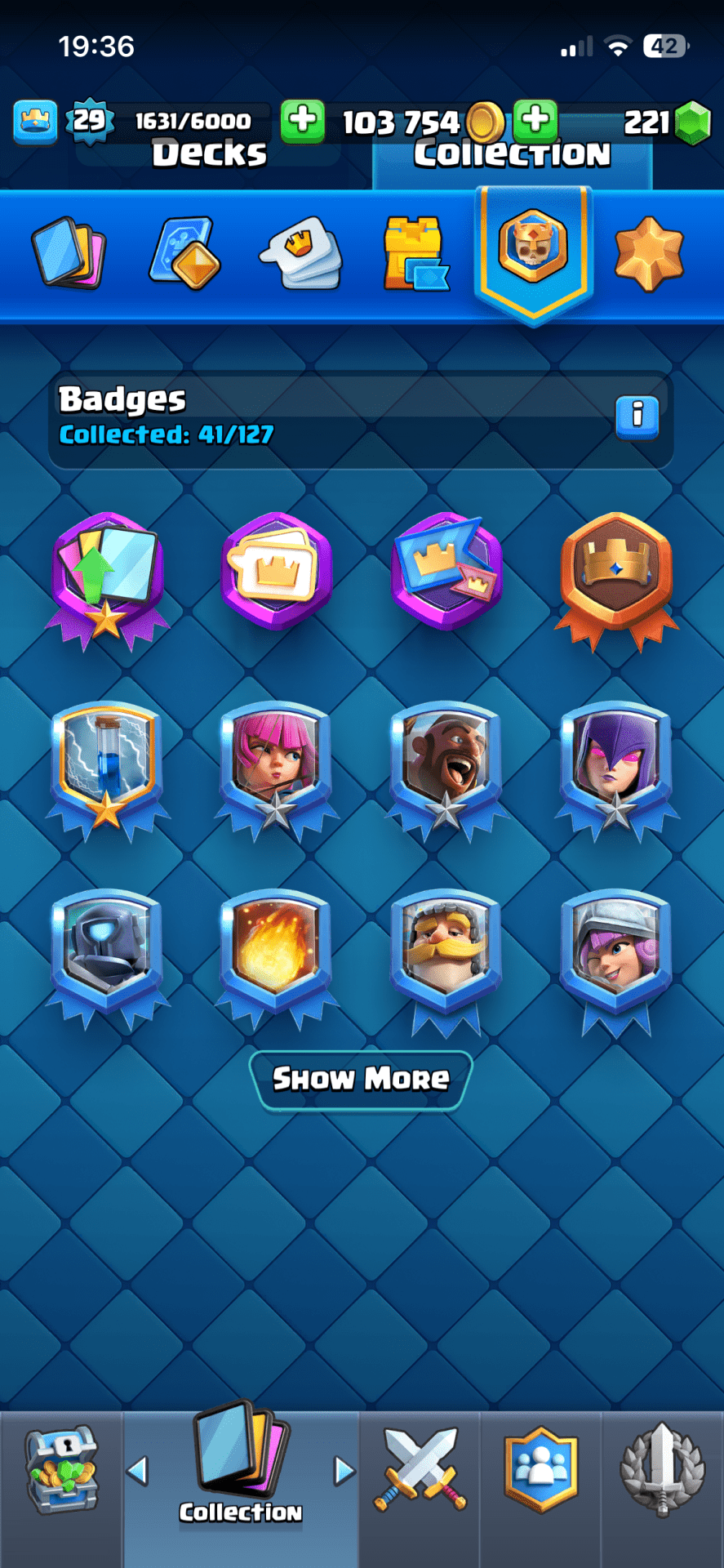
Task: Open the King level crown icon
Action: [35, 122]
